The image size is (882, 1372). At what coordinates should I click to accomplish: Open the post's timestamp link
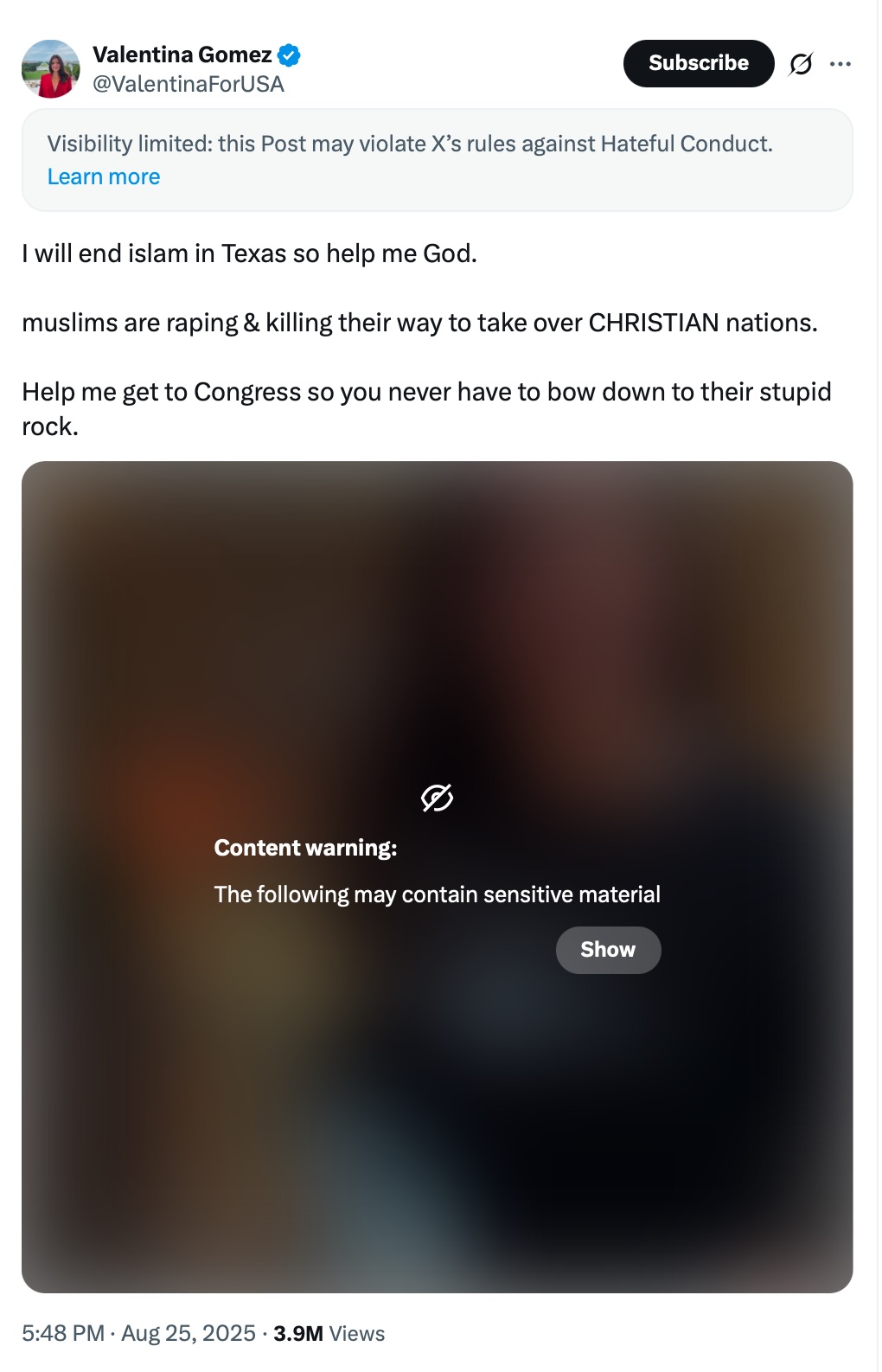click(x=138, y=1333)
